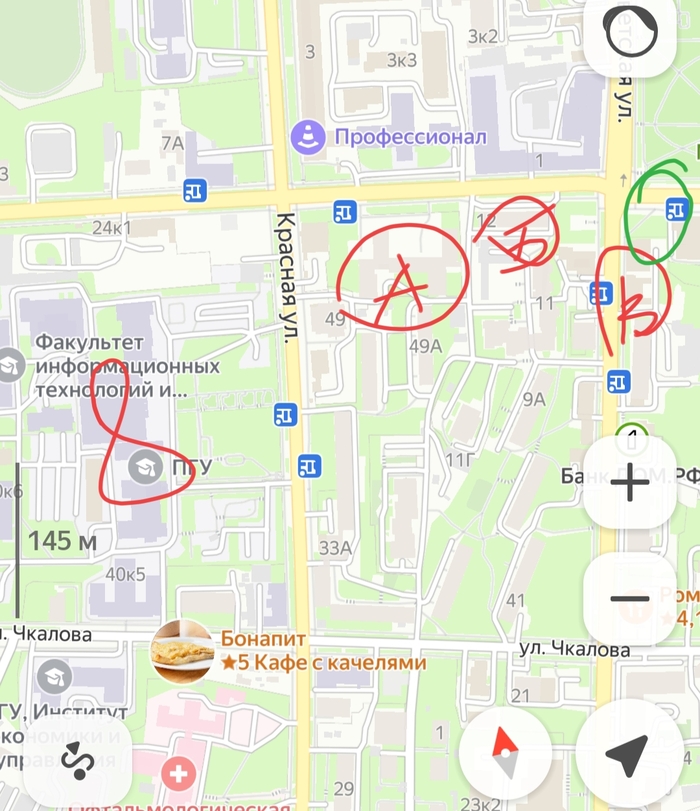Zoom in with the plus button
700x811 pixels.
point(630,484)
